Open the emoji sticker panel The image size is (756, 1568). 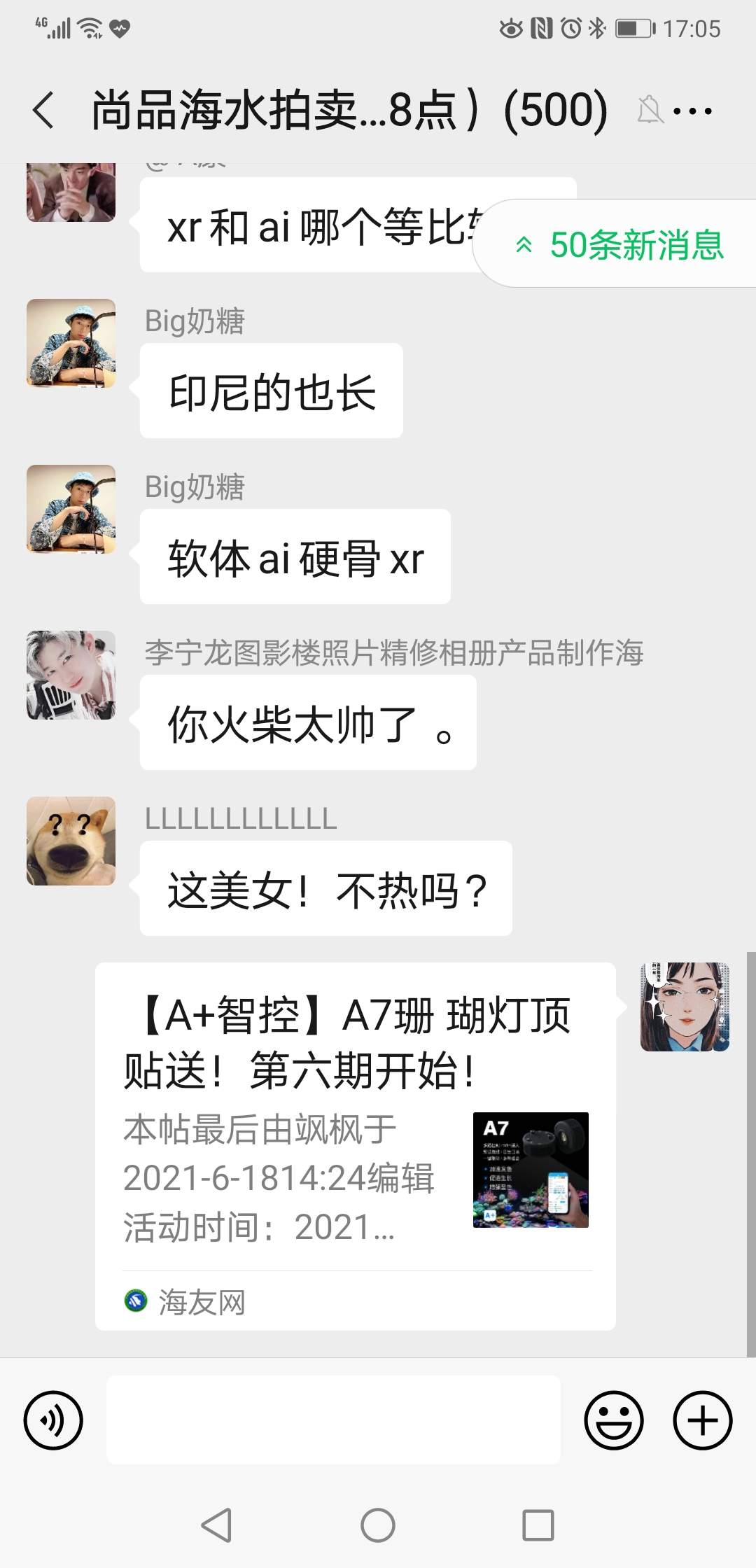(613, 1420)
